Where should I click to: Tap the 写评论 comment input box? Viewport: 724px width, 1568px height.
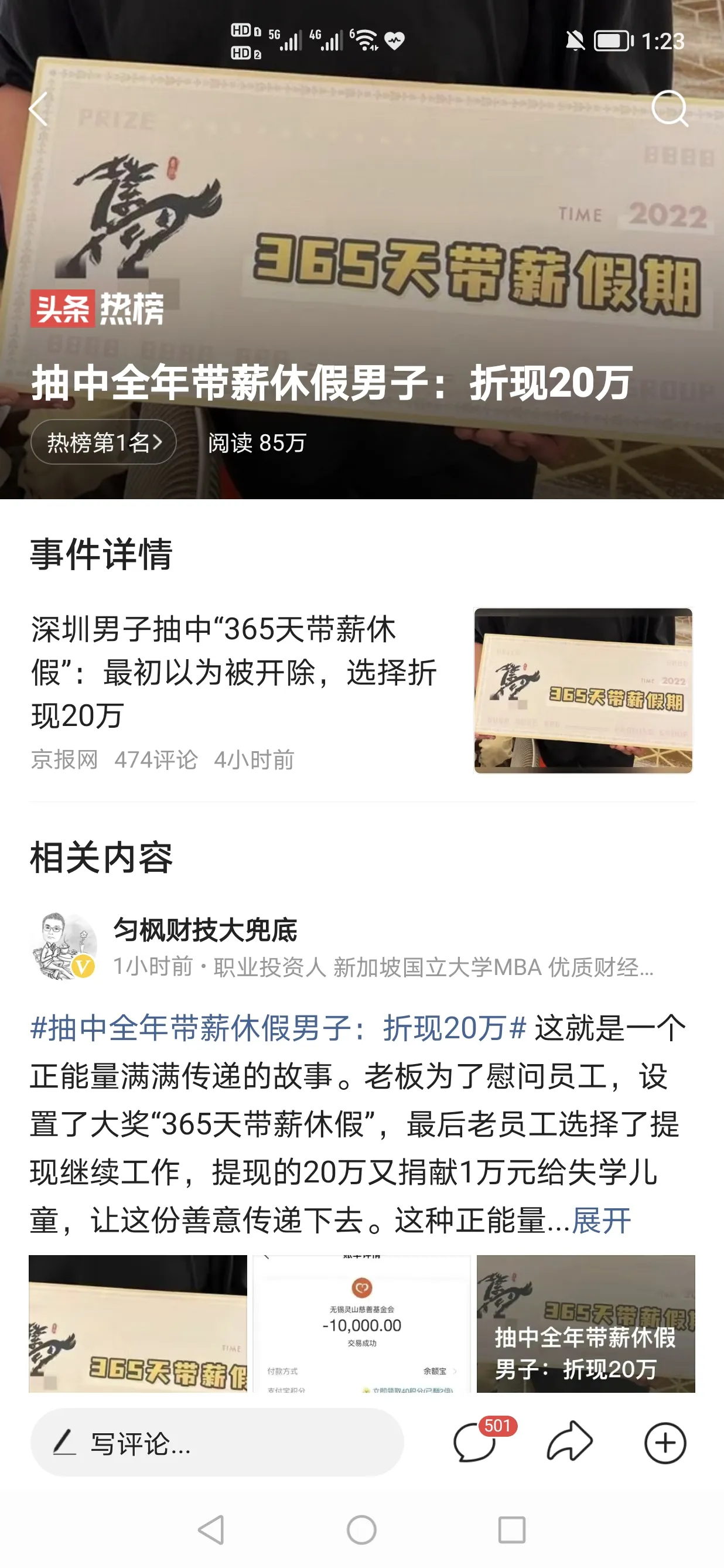click(217, 1443)
